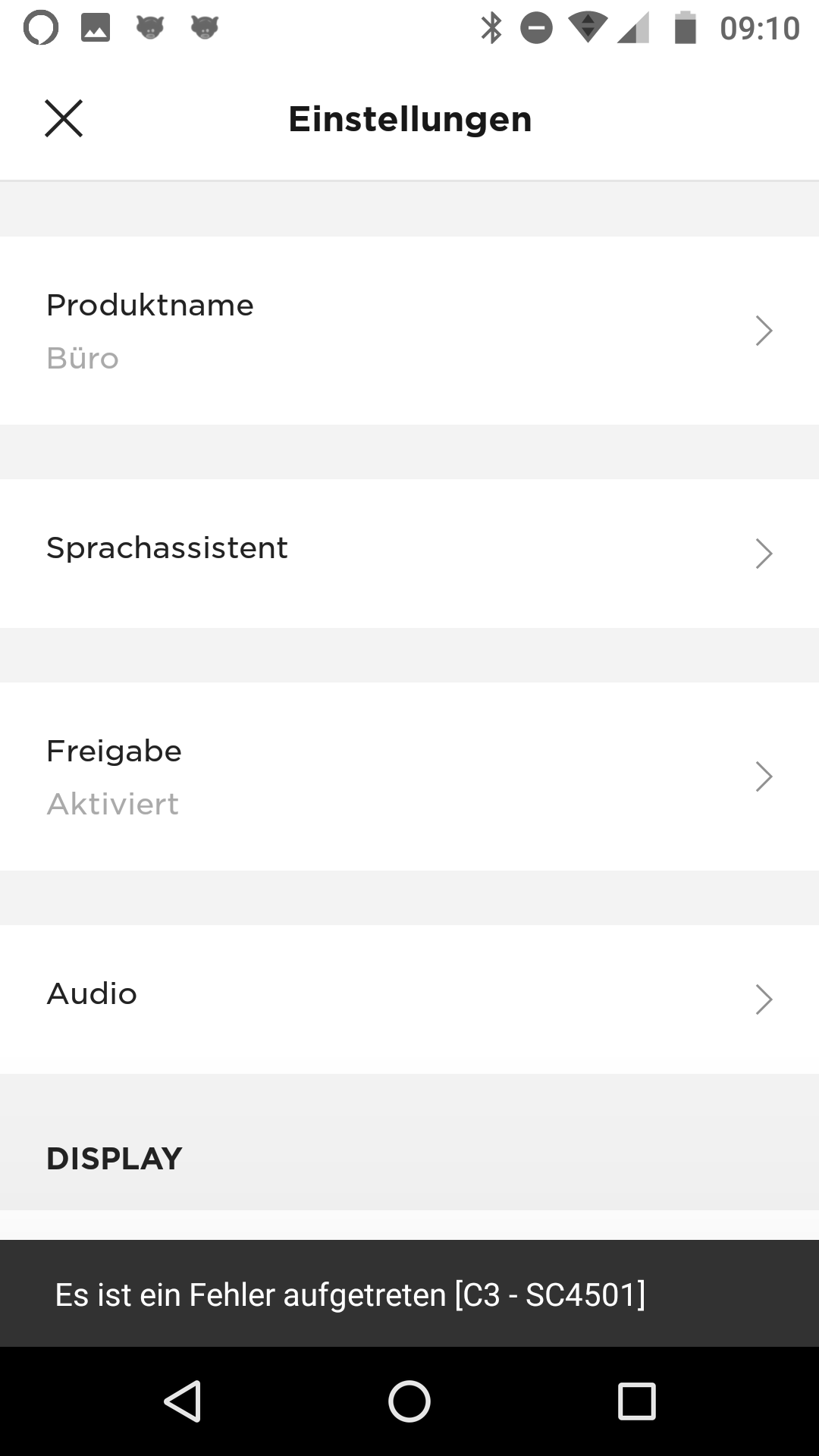Open the Freigabe setting
This screenshot has height=1456, width=819.
click(x=409, y=777)
